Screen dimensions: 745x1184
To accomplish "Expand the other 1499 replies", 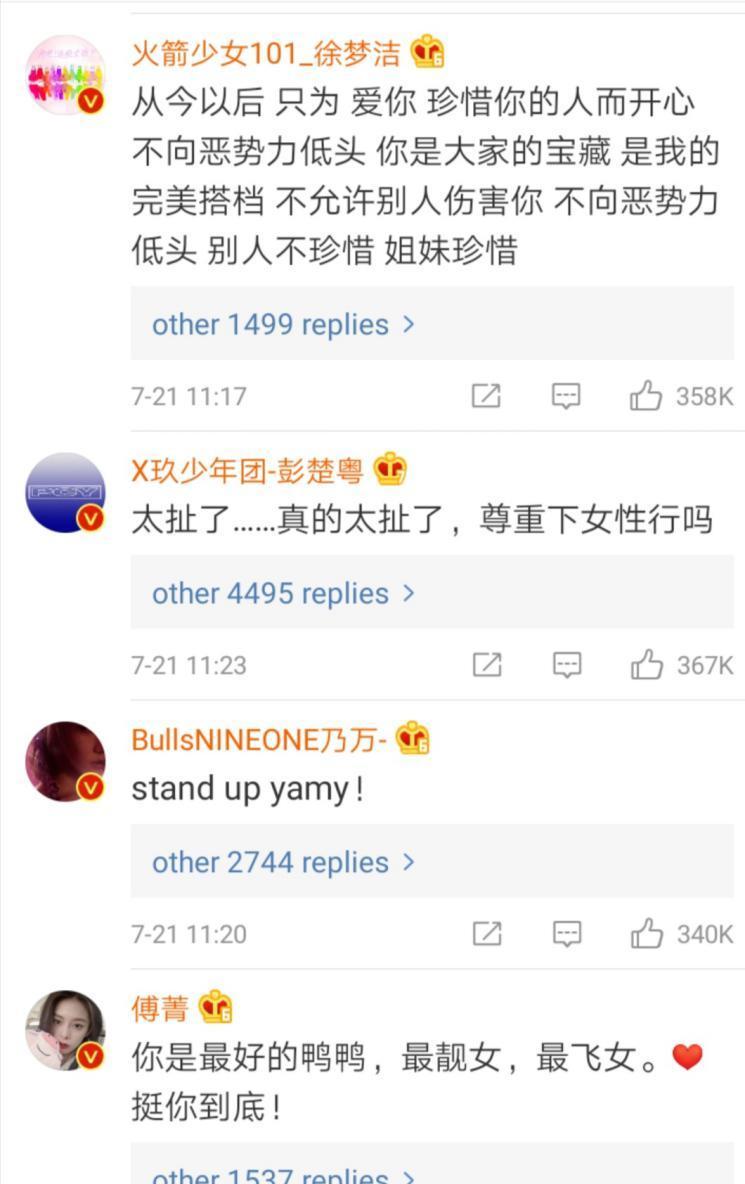I will [x=283, y=324].
